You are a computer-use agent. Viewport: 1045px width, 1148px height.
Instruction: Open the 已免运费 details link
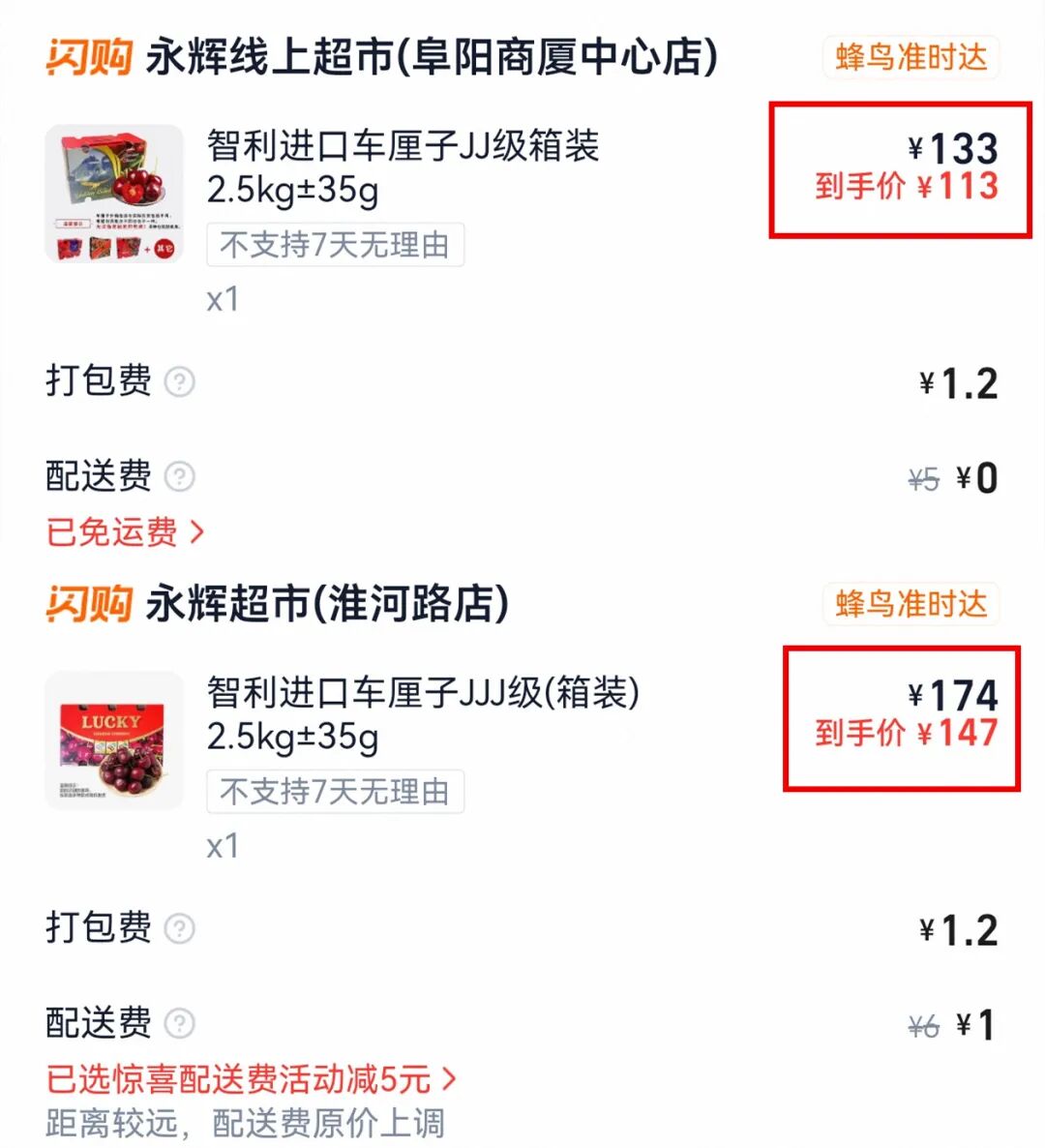[126, 531]
